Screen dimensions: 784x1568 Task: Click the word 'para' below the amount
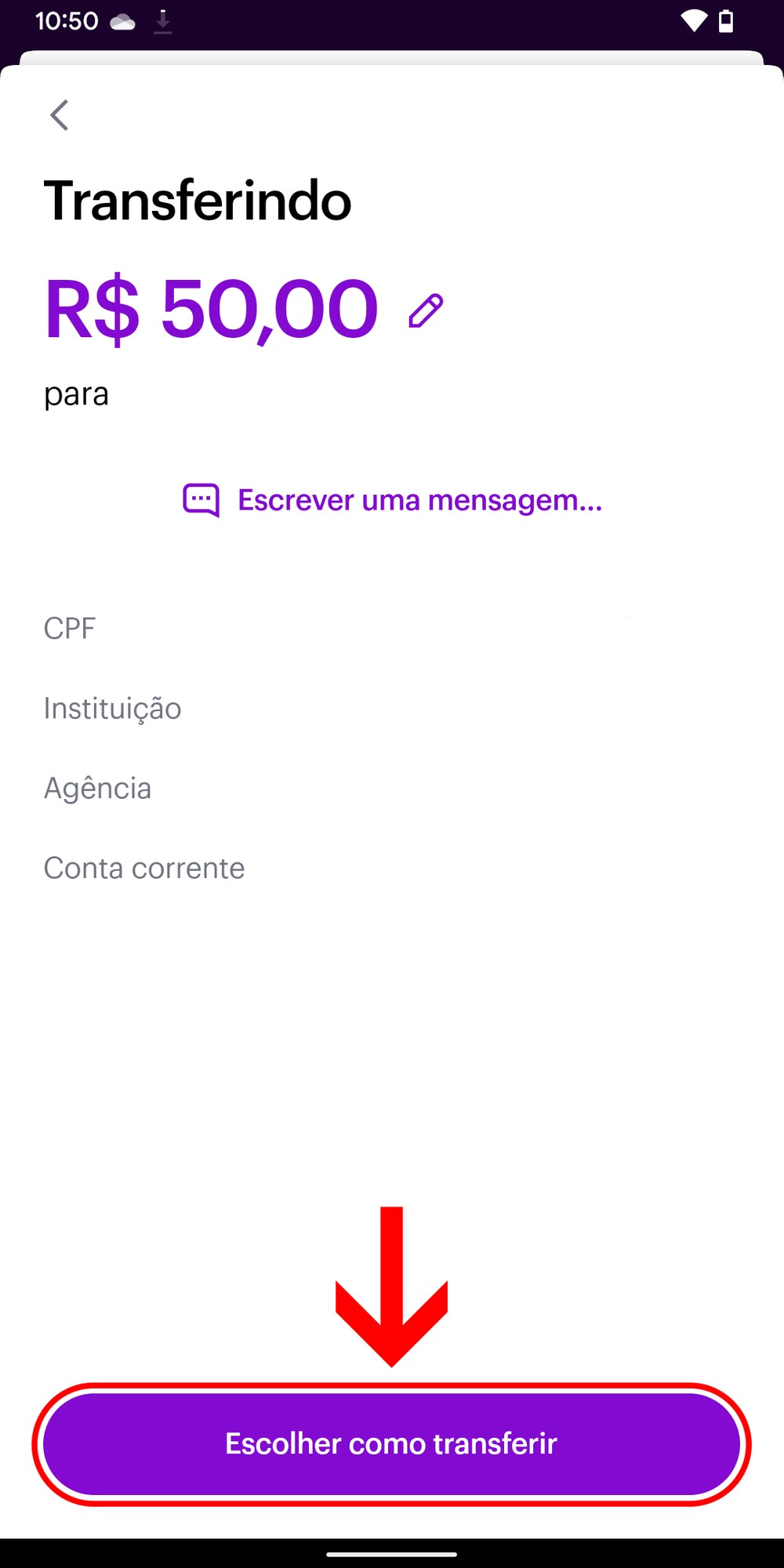[x=77, y=394]
